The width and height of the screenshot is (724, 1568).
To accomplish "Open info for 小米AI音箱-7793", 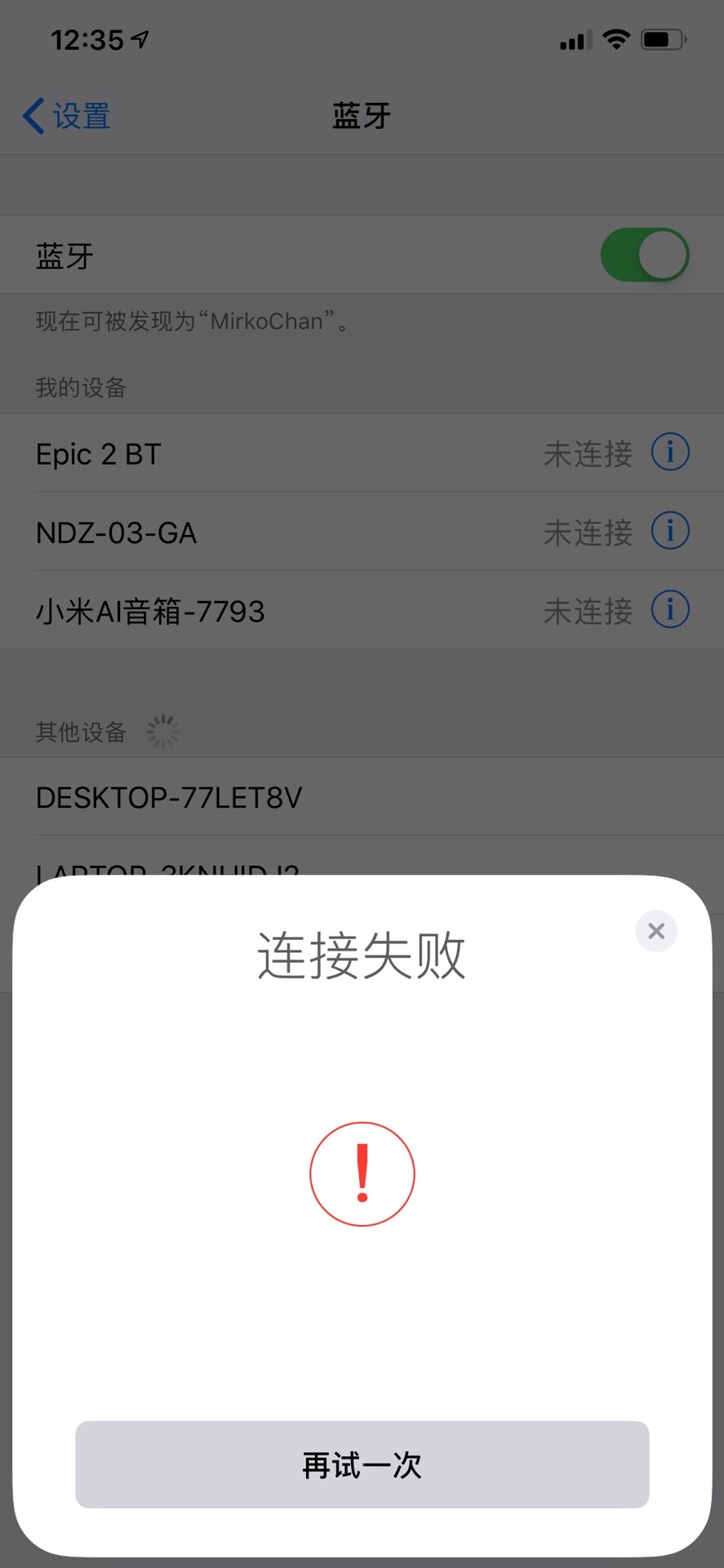I will tap(670, 610).
